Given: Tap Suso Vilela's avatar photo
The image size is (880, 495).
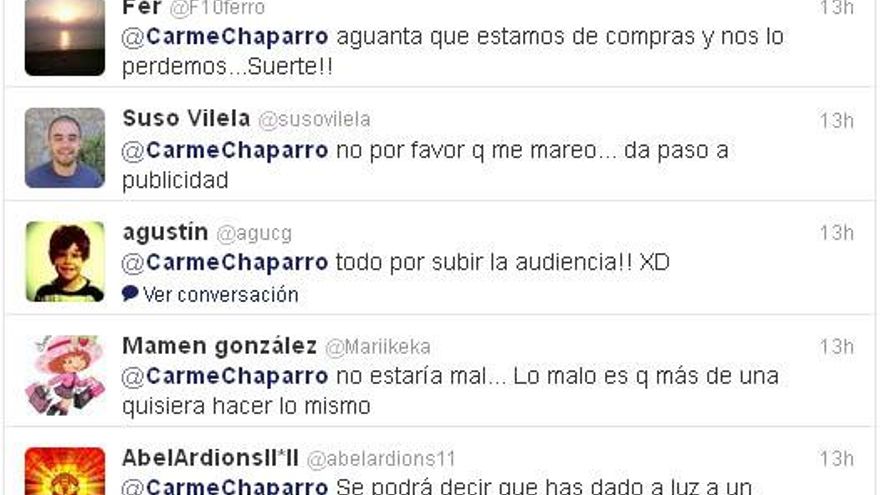Looking at the screenshot, I should pos(65,148).
